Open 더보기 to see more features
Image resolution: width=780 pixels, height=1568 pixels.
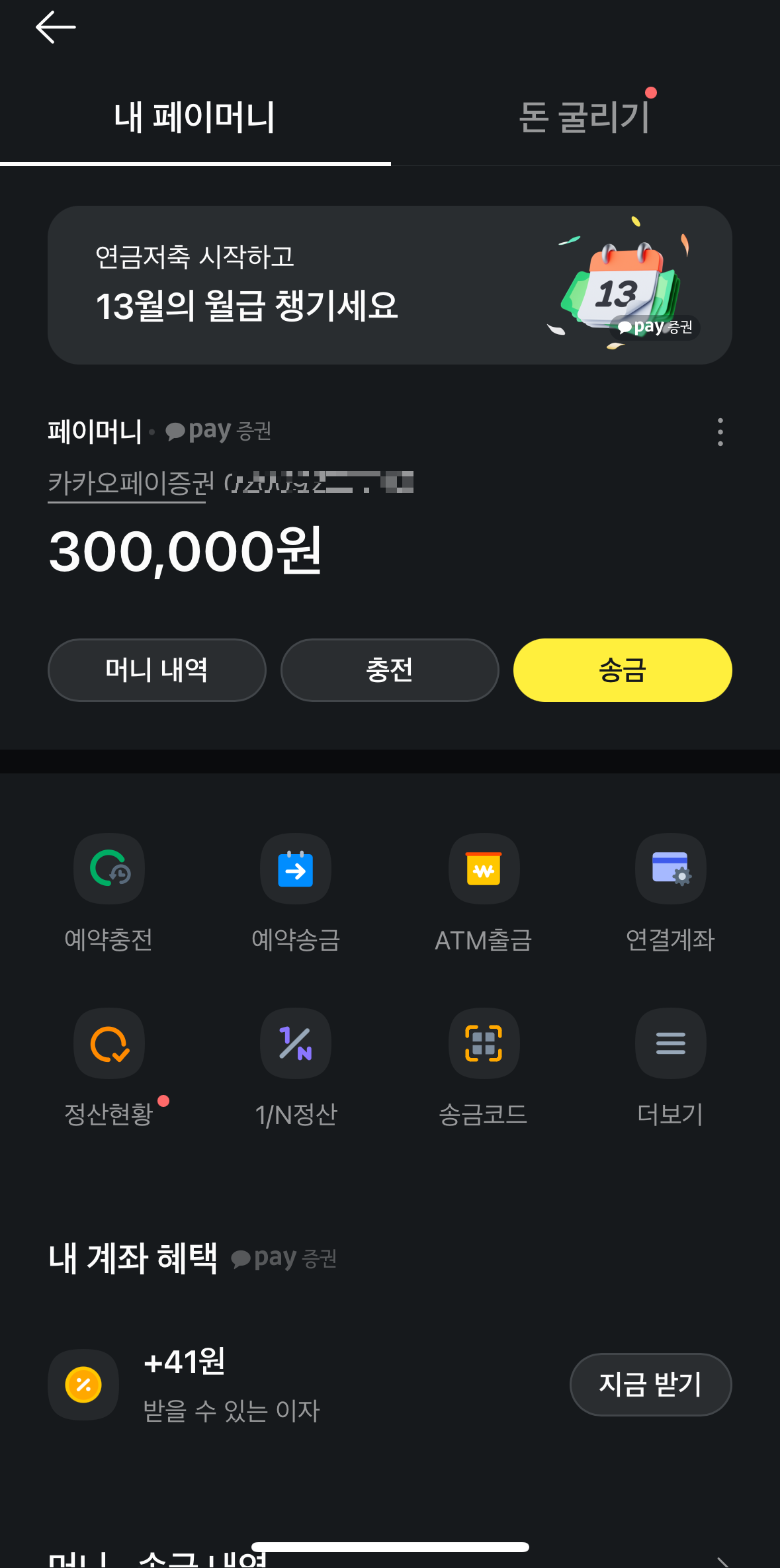pos(670,1044)
